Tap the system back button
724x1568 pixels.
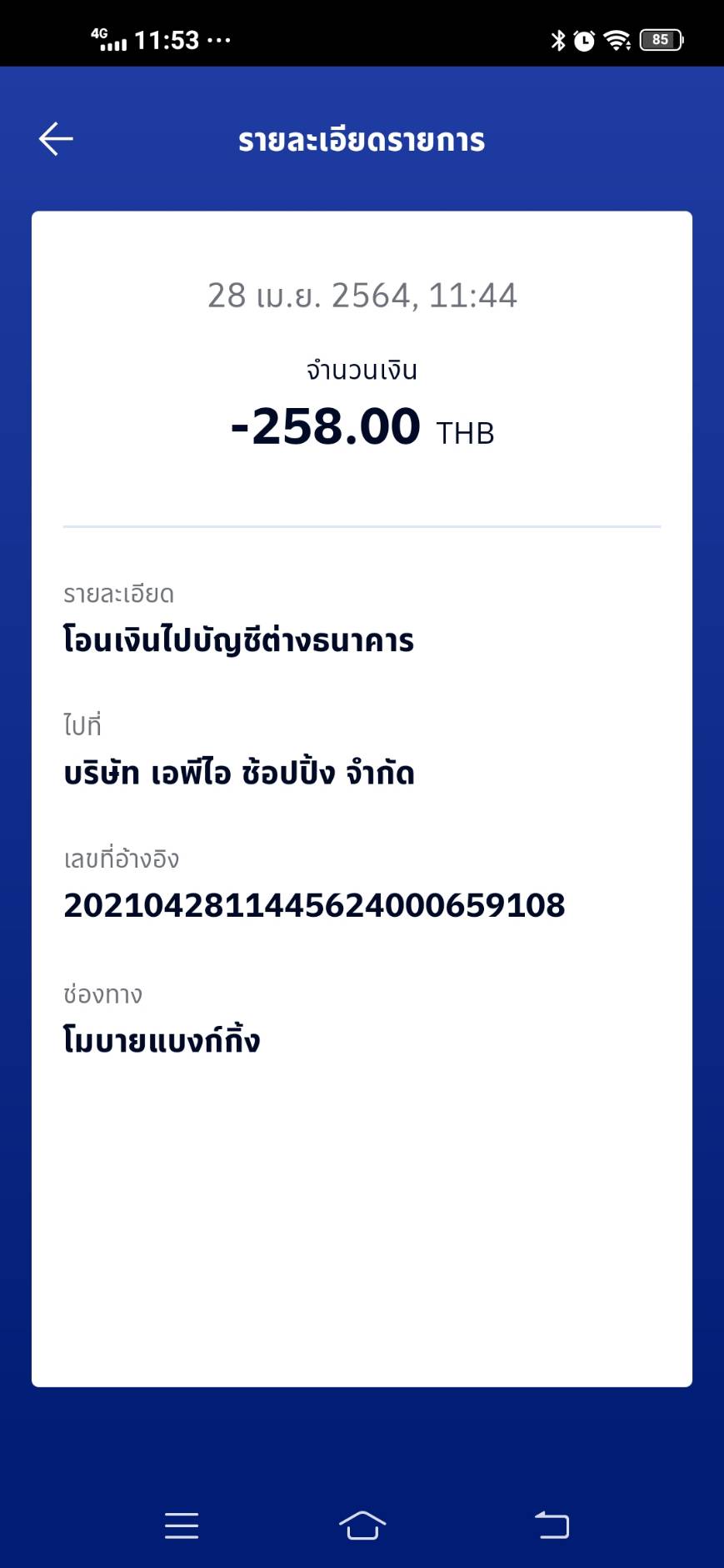coord(552,1526)
